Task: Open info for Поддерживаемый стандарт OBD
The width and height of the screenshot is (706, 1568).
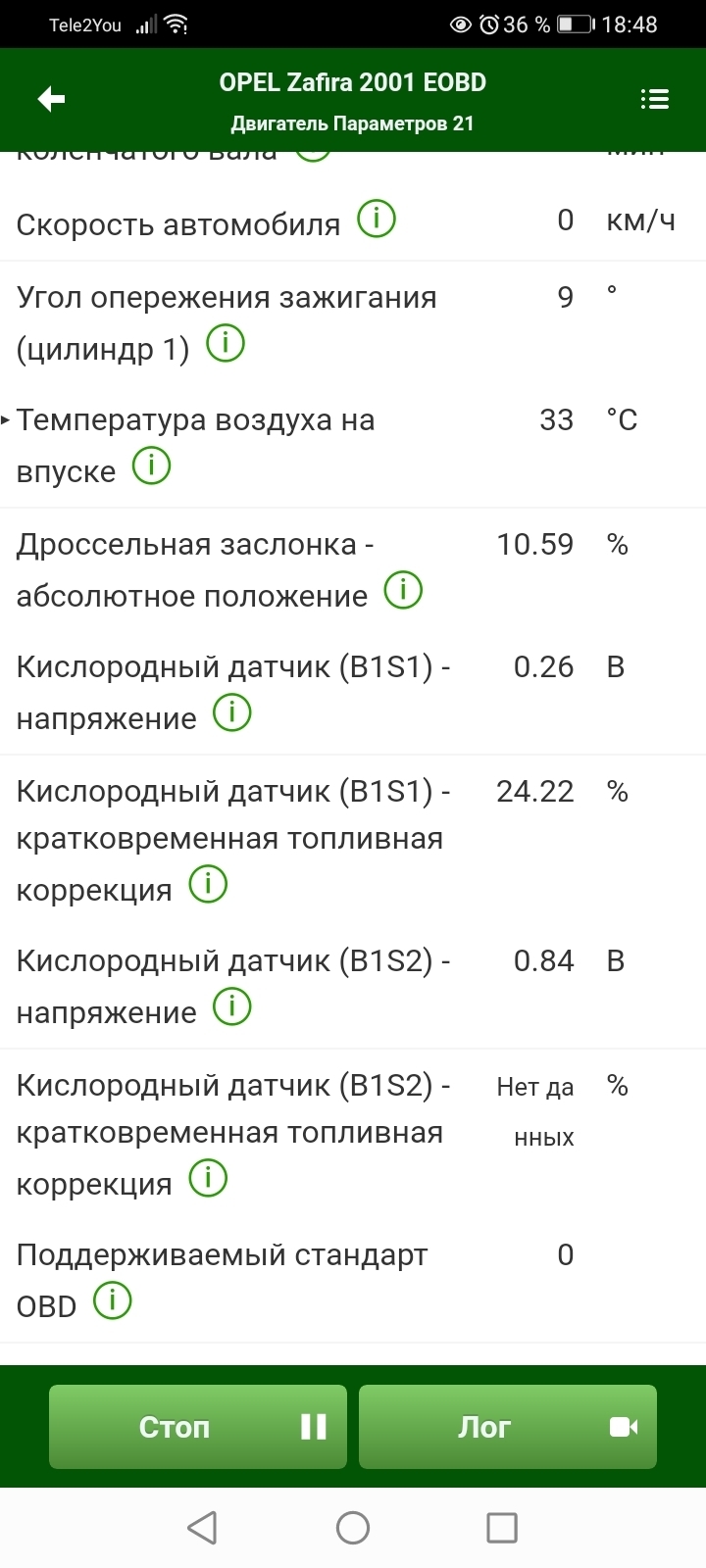Action: pos(113,1301)
